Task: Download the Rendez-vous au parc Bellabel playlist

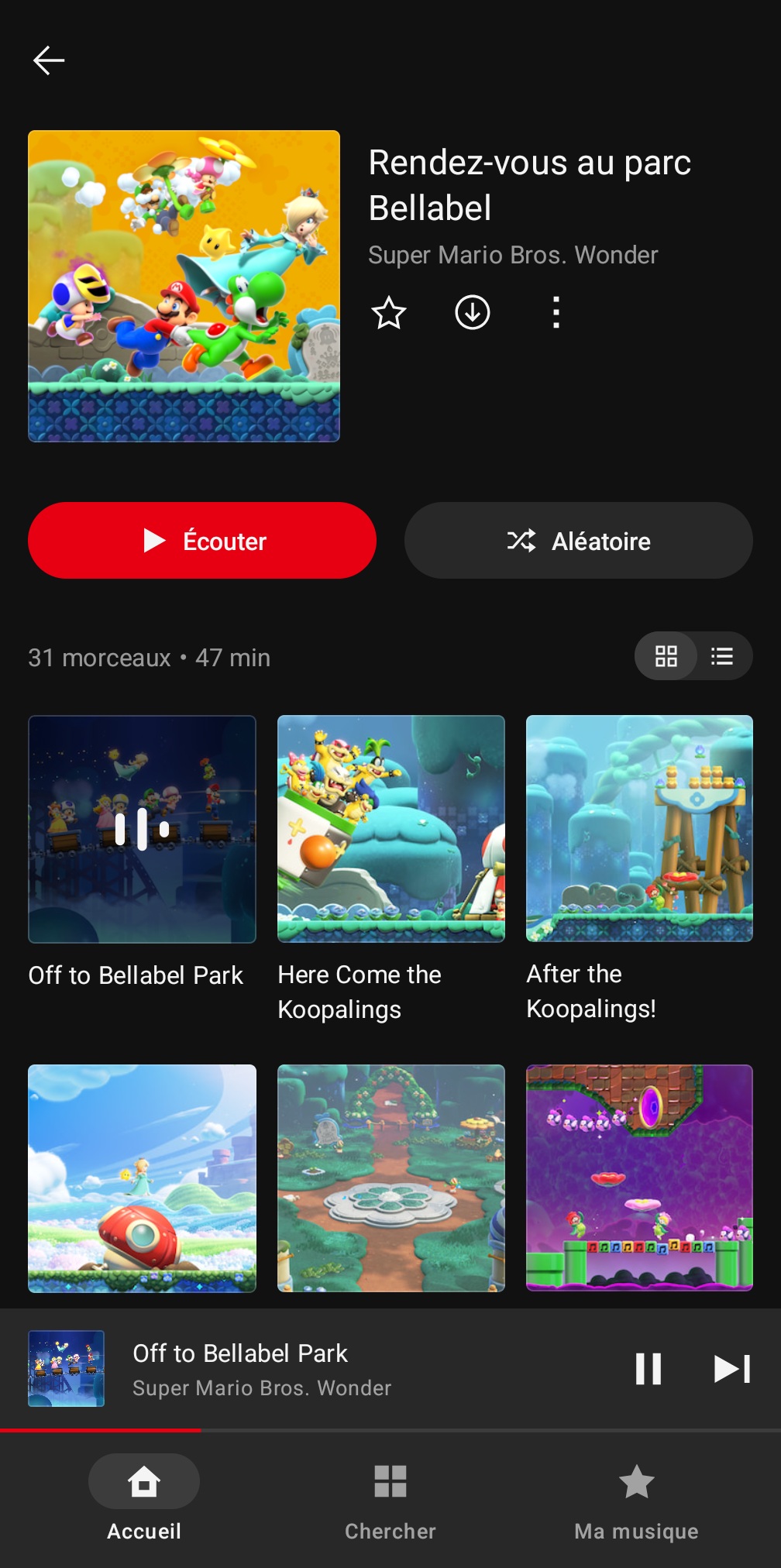Action: 473,313
